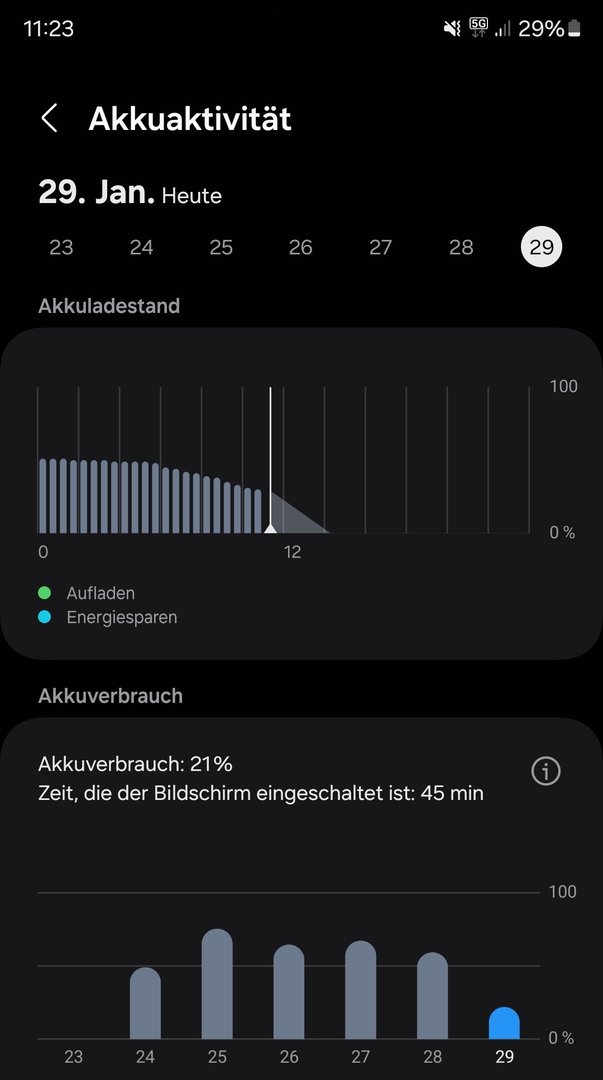
Task: Go back from Akkuaktivität
Action: click(49, 118)
